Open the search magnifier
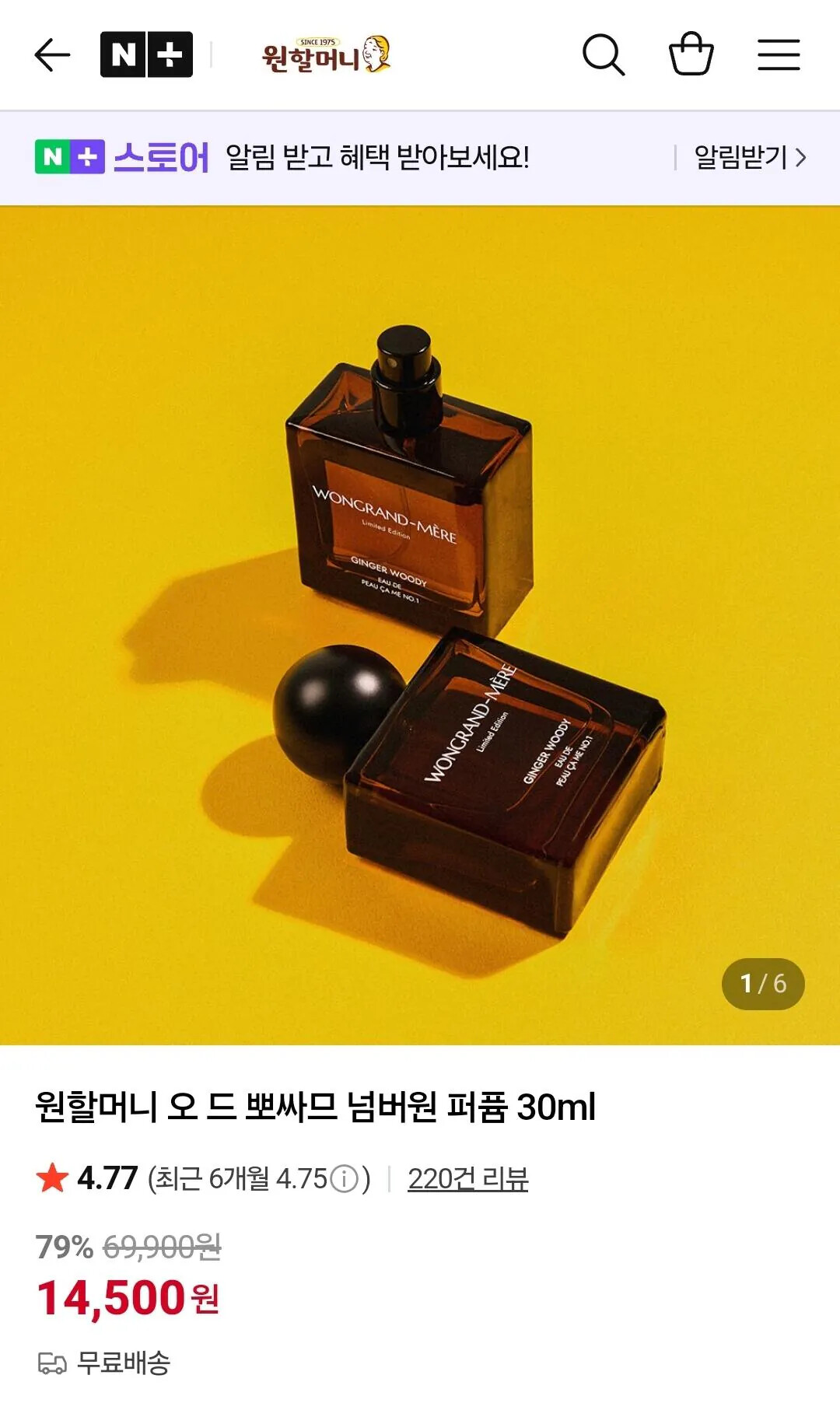 [604, 55]
